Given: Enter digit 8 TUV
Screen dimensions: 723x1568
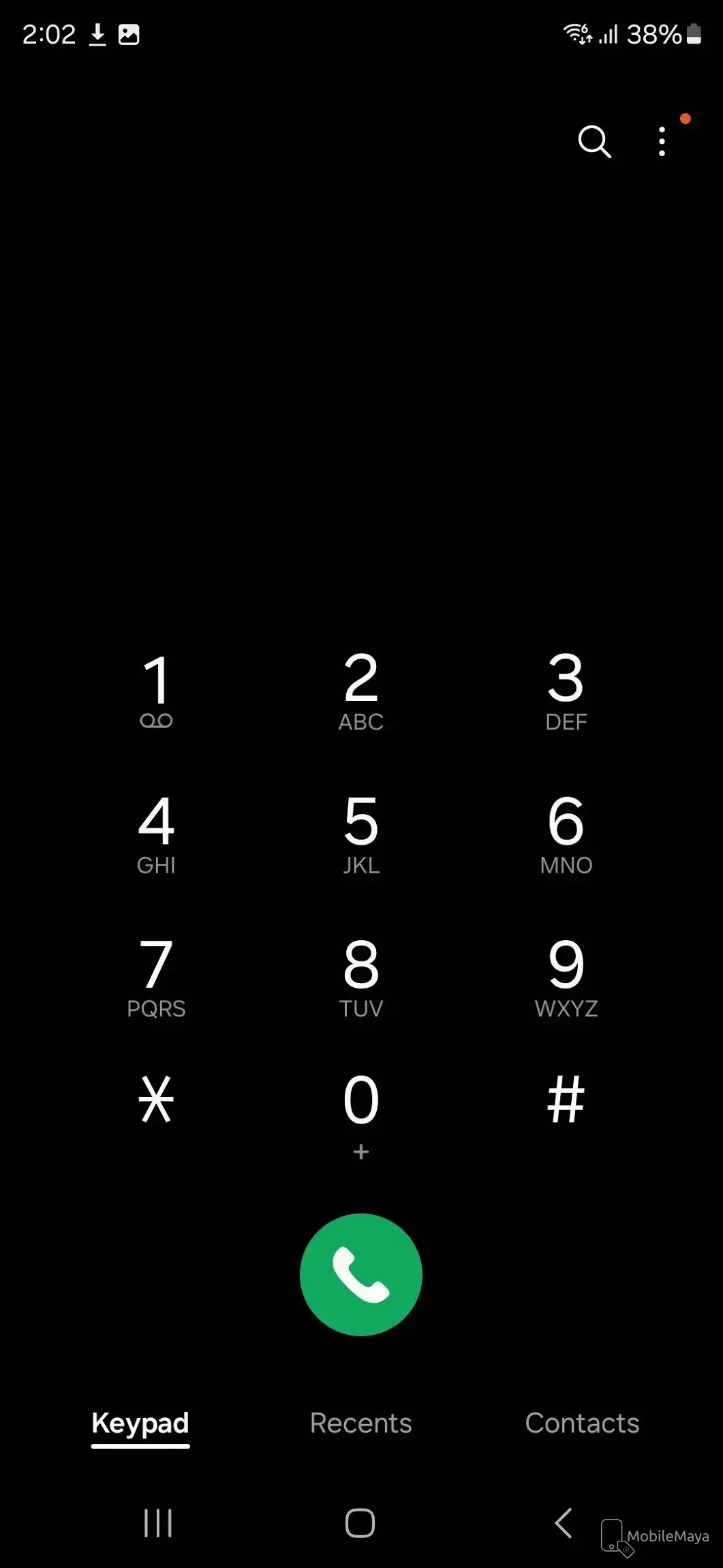Looking at the screenshot, I should click(360, 976).
